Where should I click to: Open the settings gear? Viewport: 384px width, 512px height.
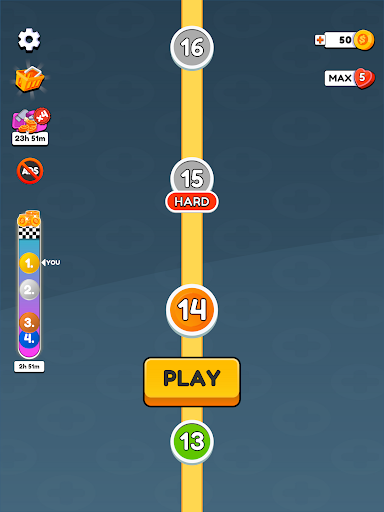click(29, 40)
